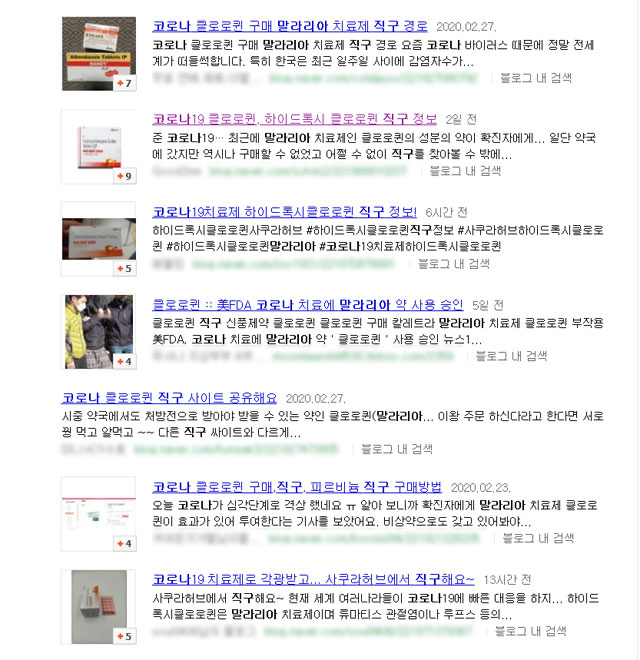The width and height of the screenshot is (640, 660).
Task: Tap thumbnail of the 美FDA 말라리아 약 승인 post
Action: [x=98, y=332]
